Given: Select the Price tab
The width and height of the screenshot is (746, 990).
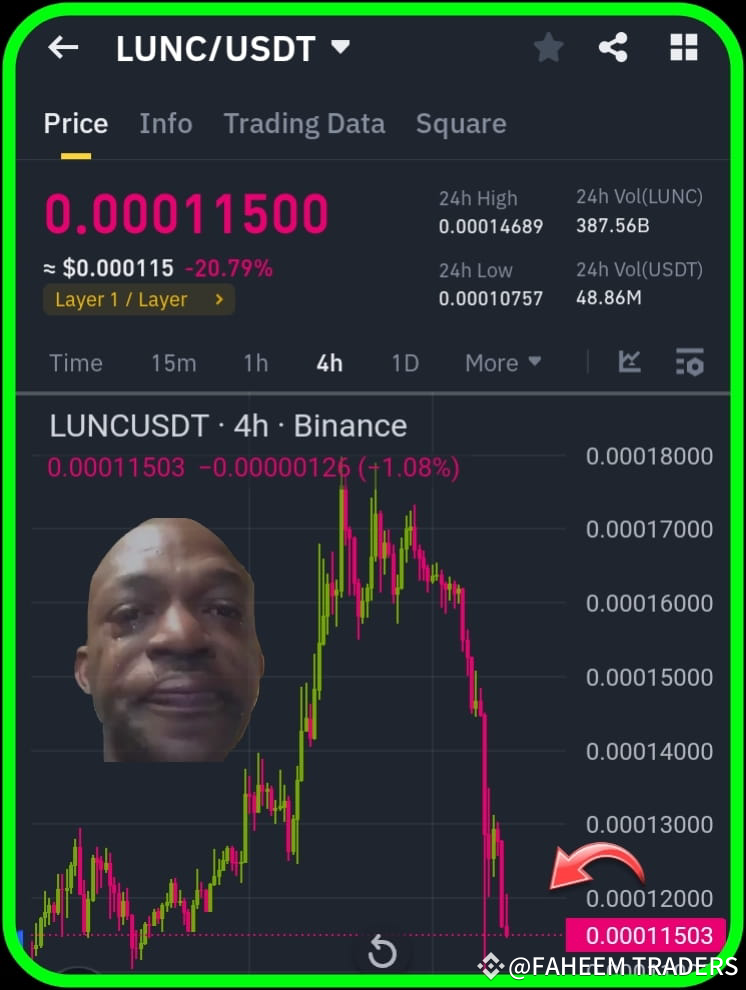Looking at the screenshot, I should coord(75,123).
